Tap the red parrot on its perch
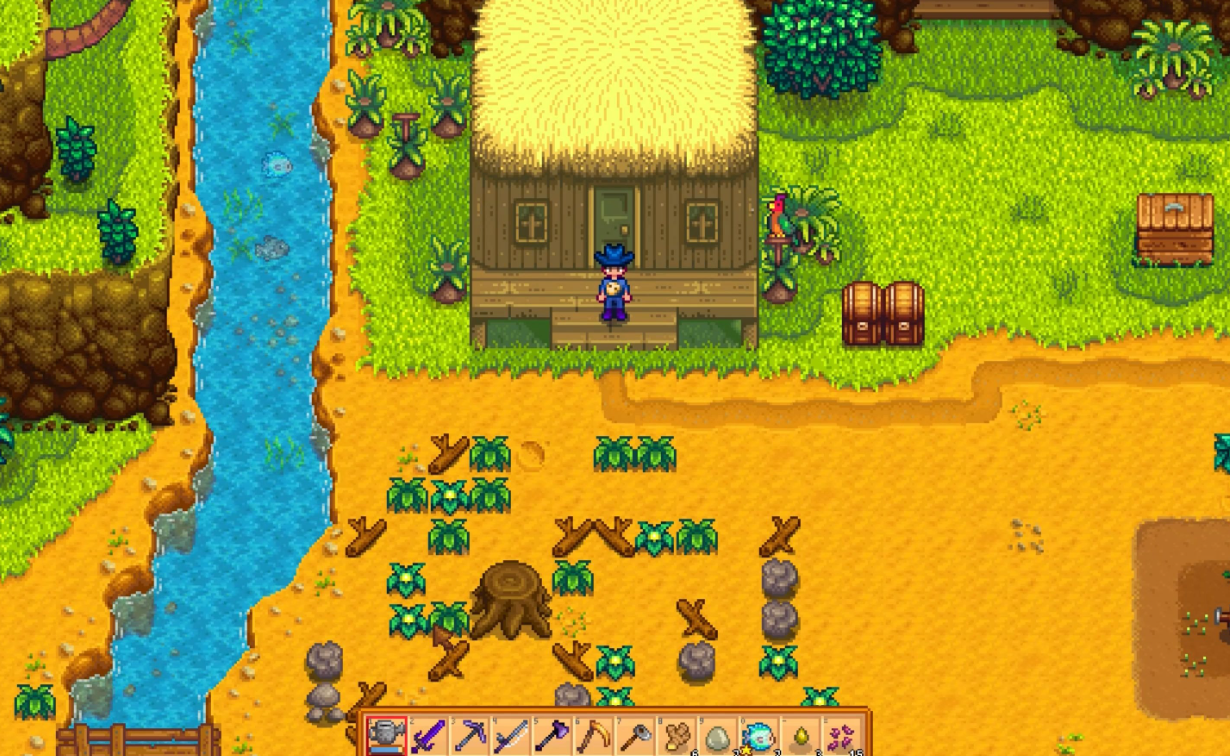The width and height of the screenshot is (1230, 756). coord(778,220)
